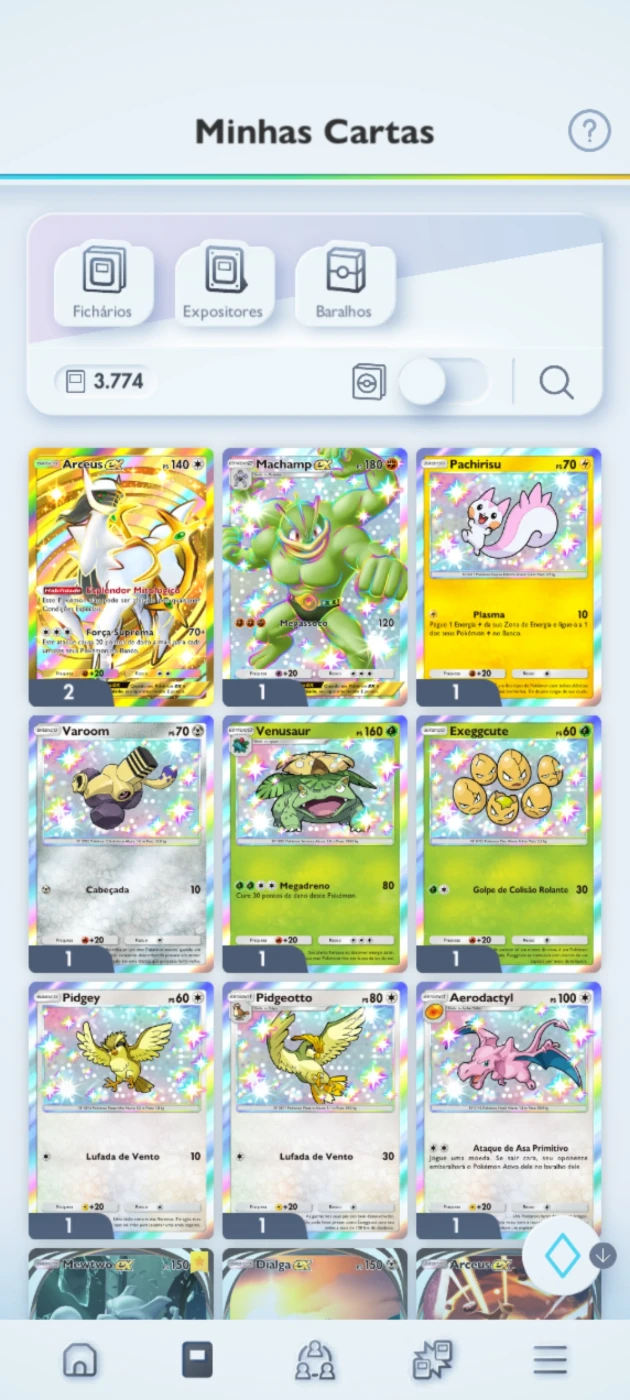Open the Pidgeotto card
630x1400 pixels.
[315, 1110]
